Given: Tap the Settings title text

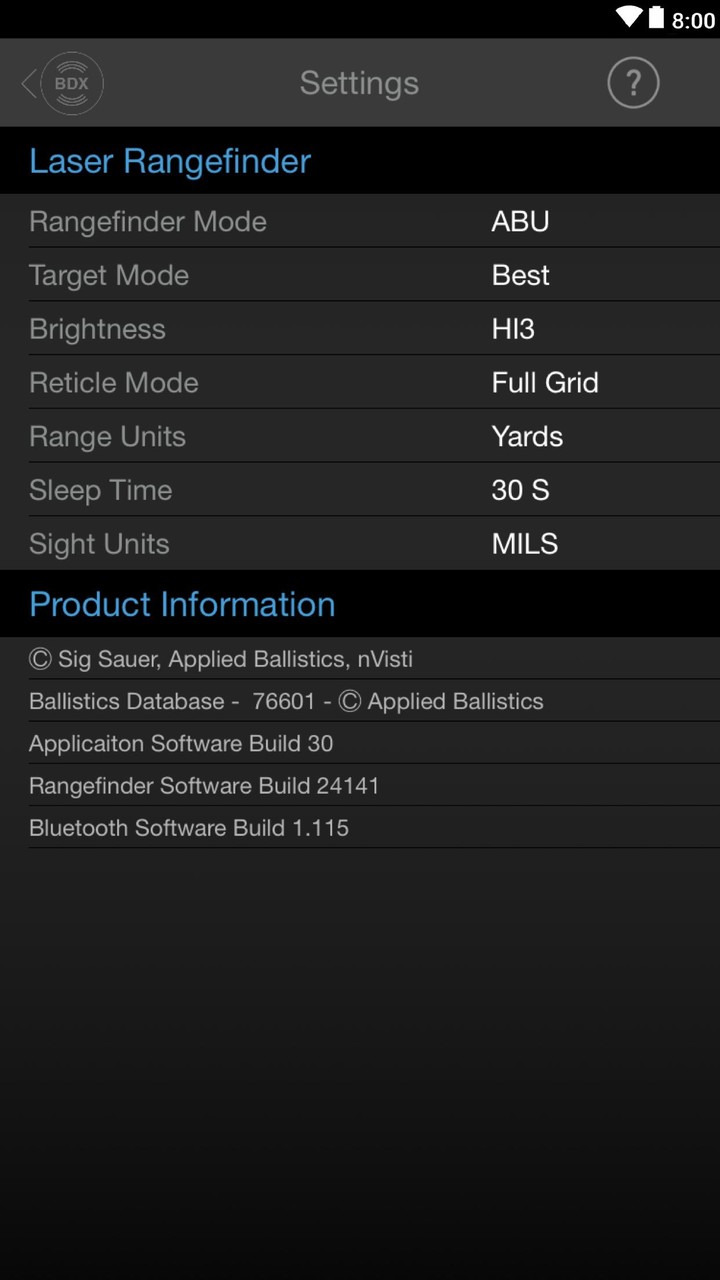Looking at the screenshot, I should click(359, 83).
